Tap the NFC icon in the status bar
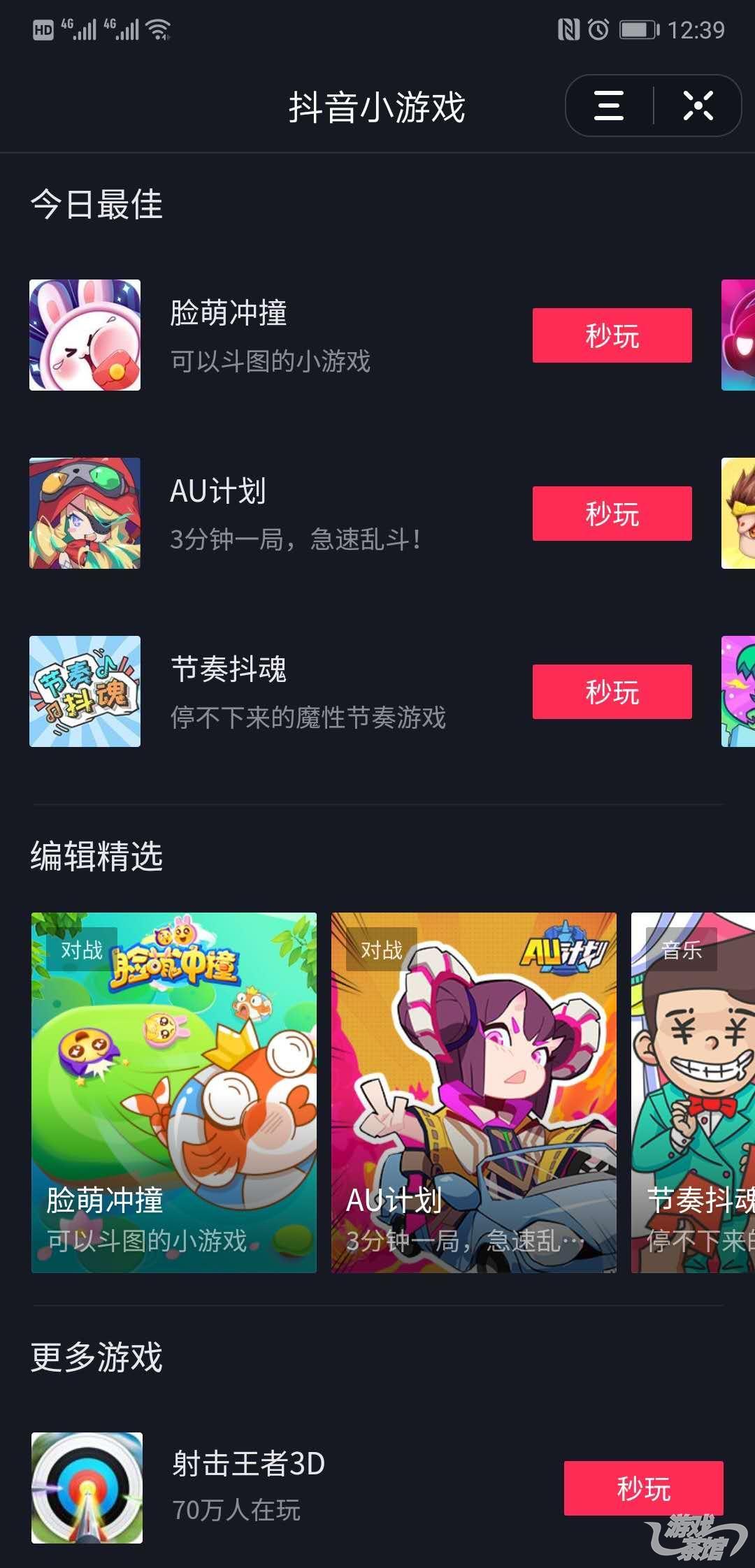The height and width of the screenshot is (1568, 755). pos(568,29)
